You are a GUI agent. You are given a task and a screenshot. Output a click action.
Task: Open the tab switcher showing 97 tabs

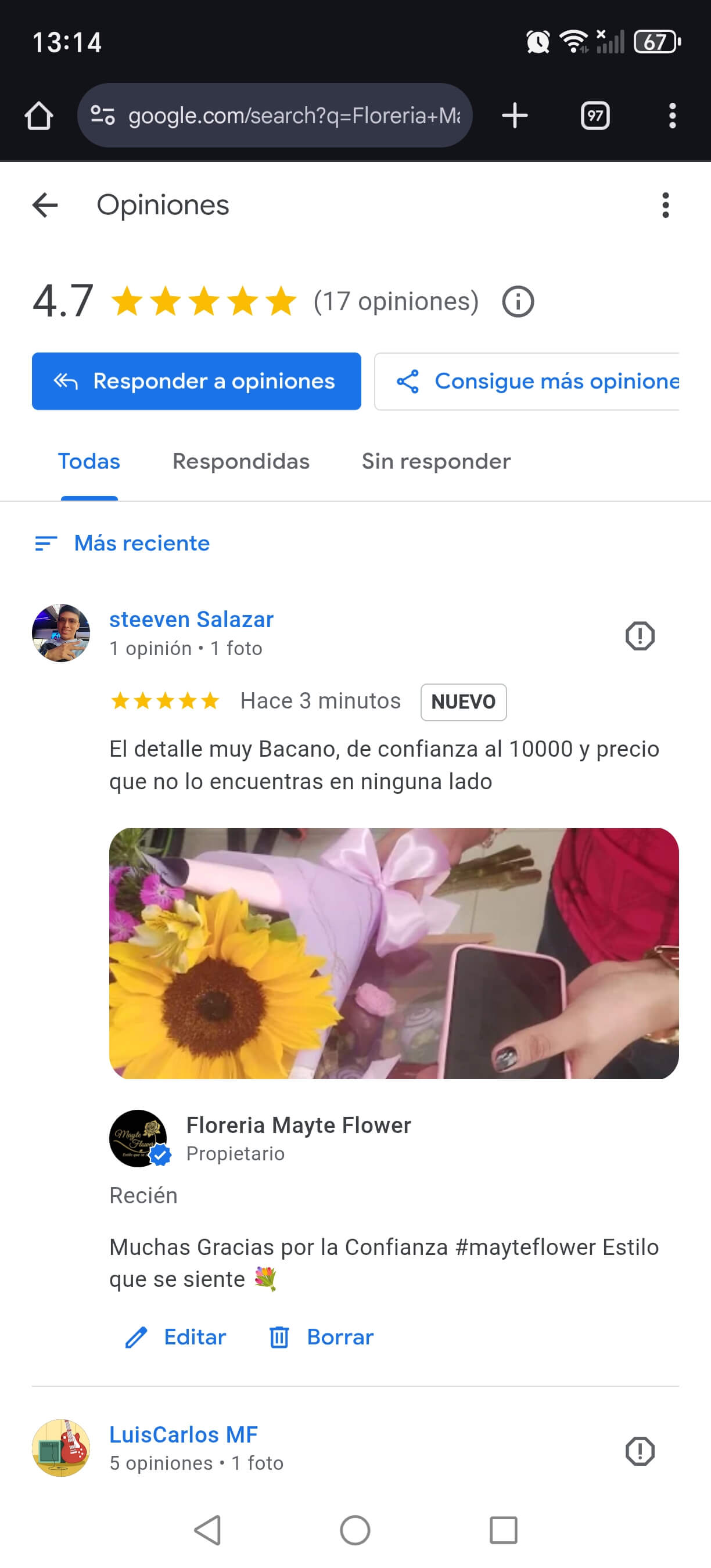[x=595, y=116]
